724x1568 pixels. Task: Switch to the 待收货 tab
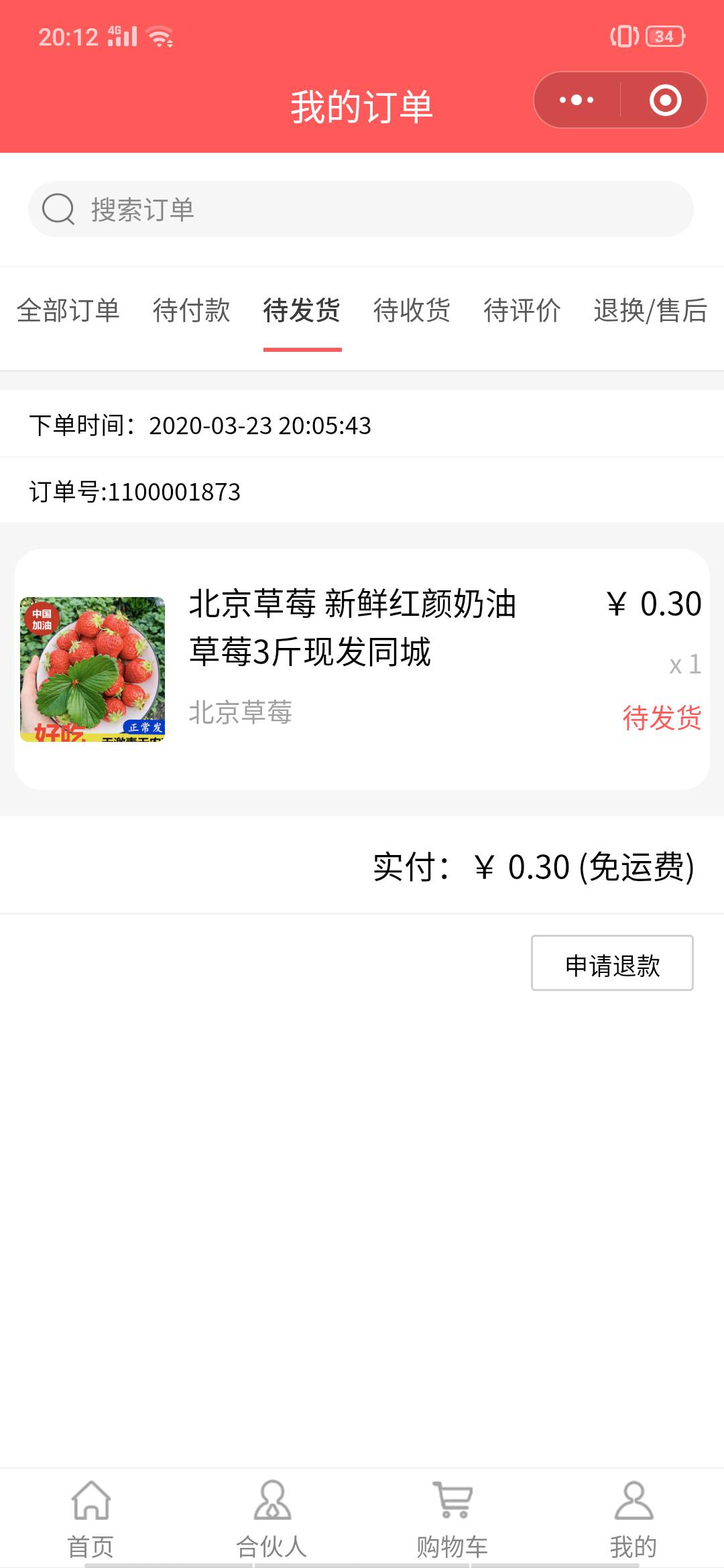click(x=412, y=310)
